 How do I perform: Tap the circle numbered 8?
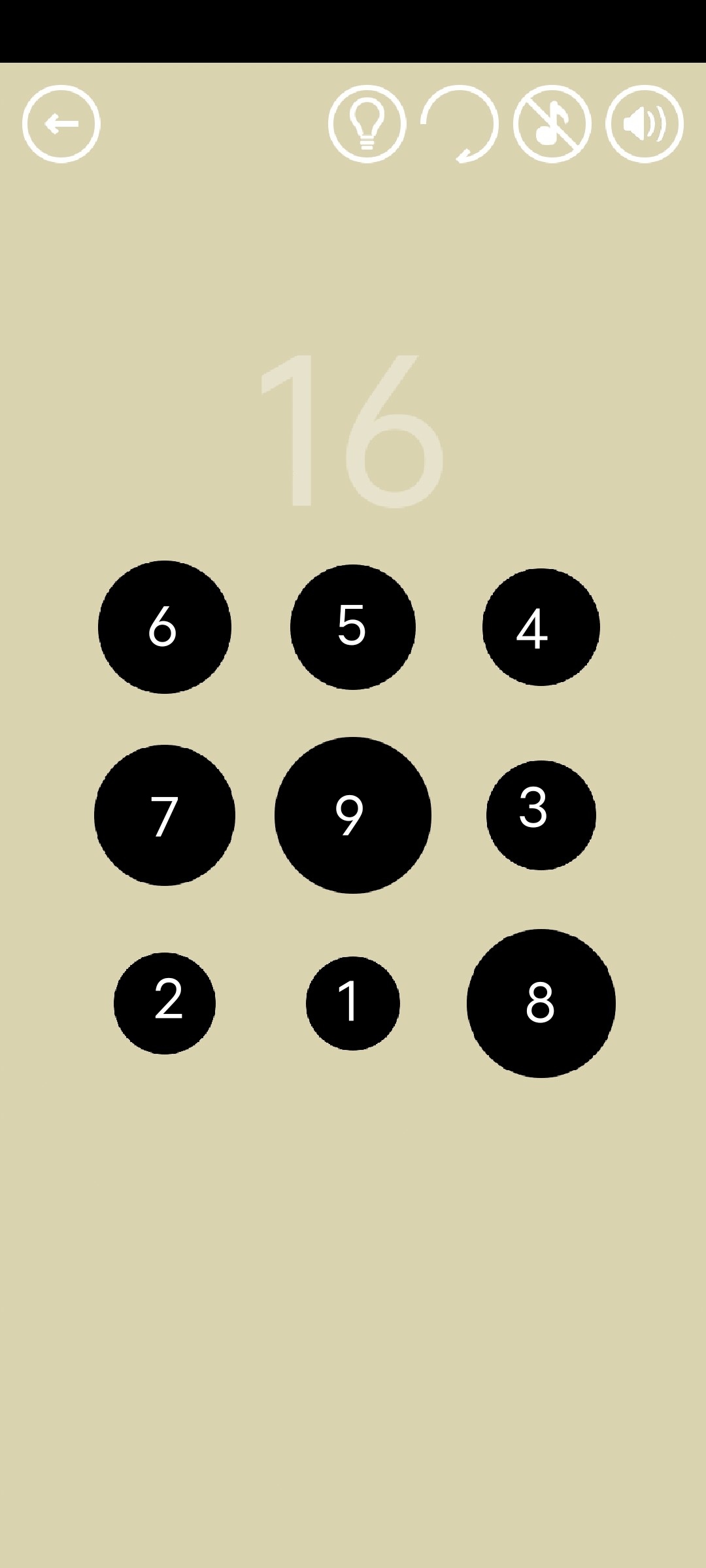click(x=541, y=1004)
